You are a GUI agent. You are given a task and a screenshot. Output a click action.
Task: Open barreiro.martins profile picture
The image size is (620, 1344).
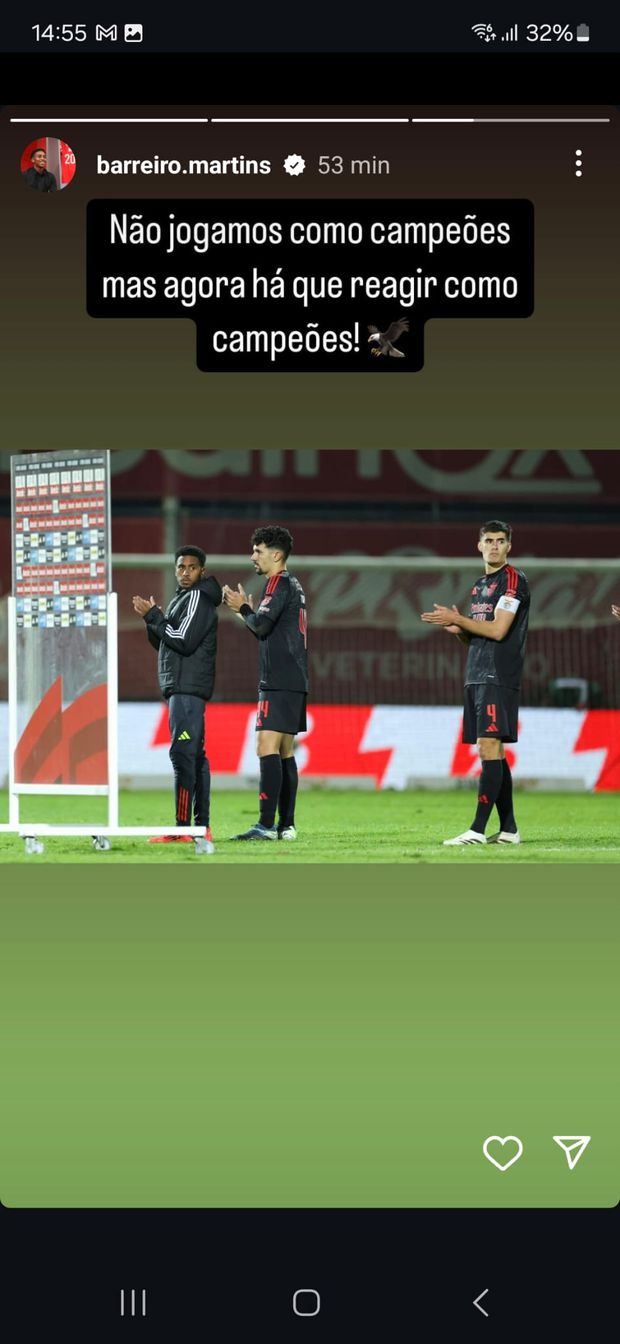tap(48, 164)
